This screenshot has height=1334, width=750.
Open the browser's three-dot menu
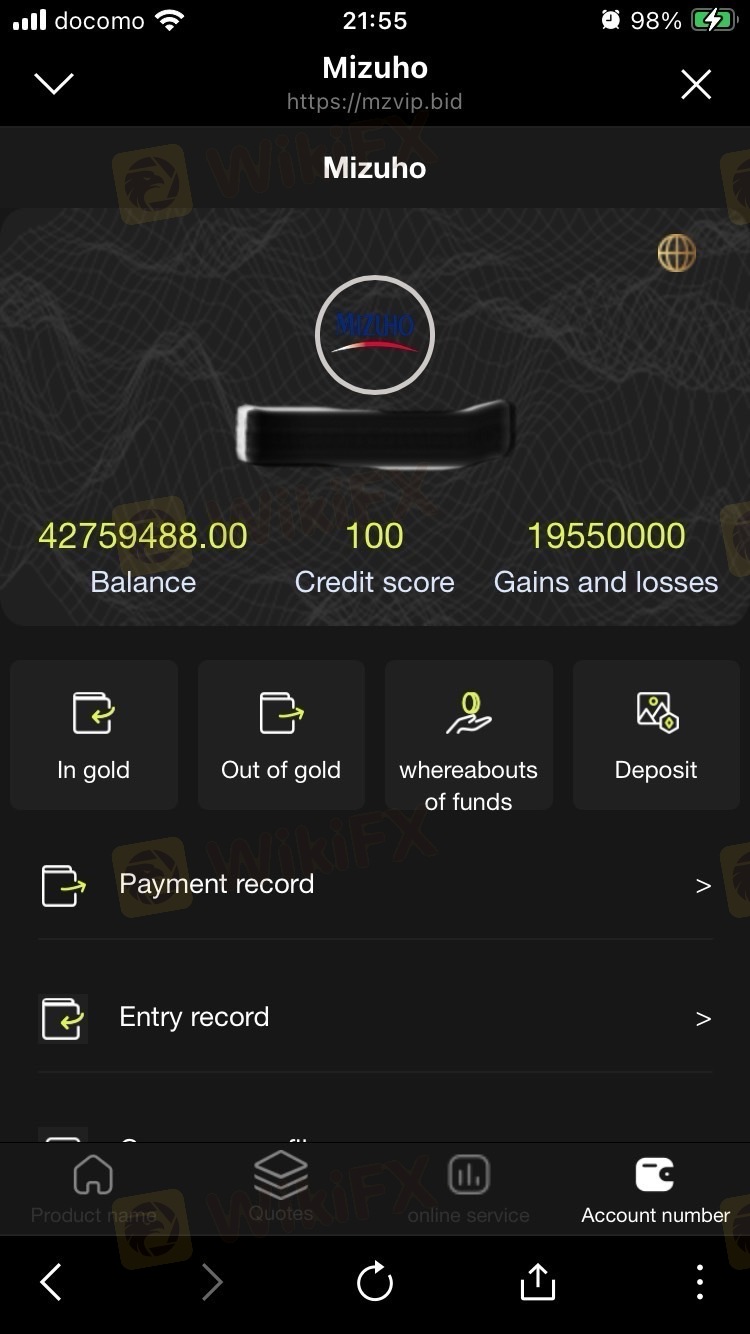click(699, 1282)
